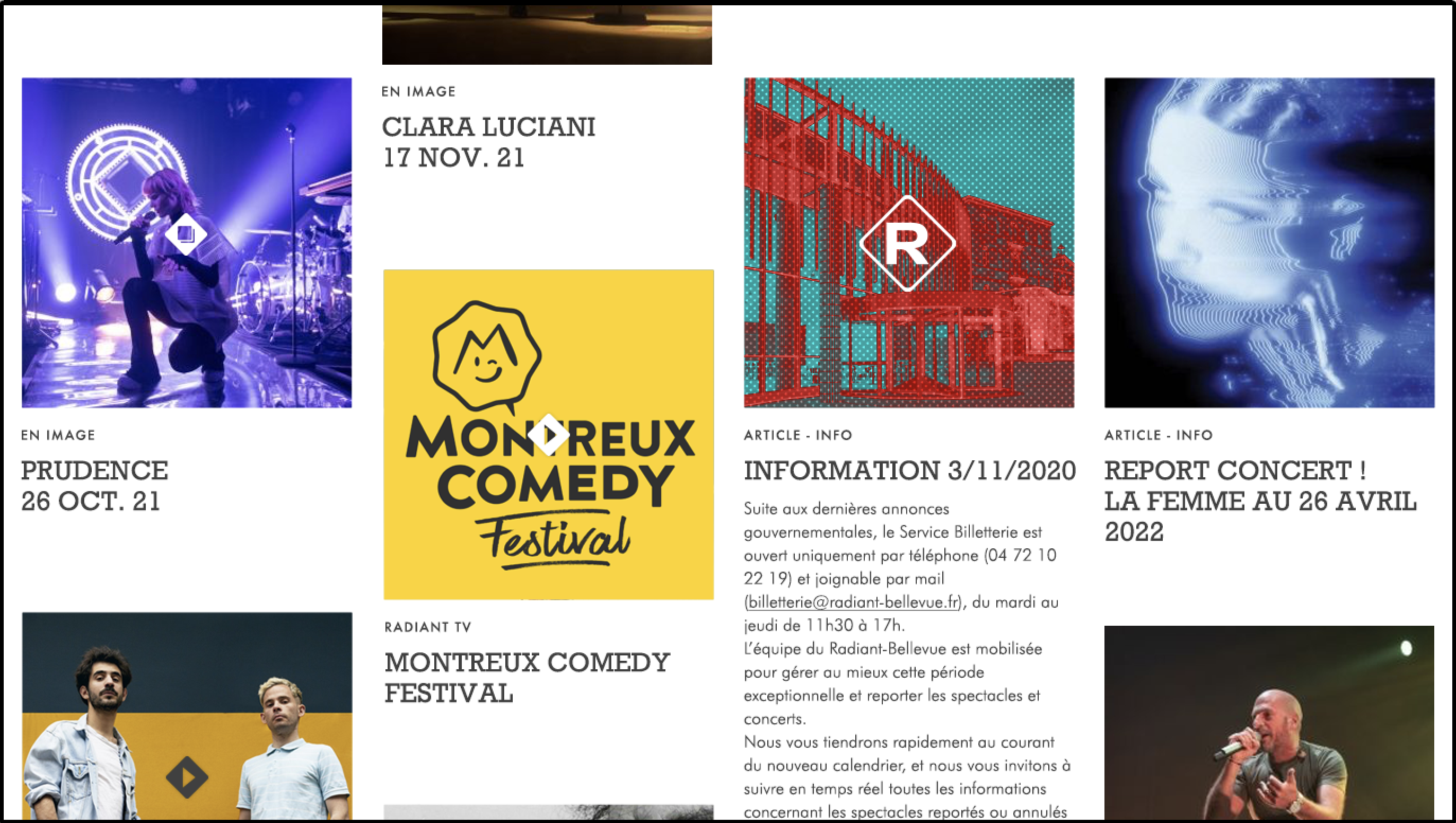Image resolution: width=1456 pixels, height=823 pixels.
Task: Play the Montreux Comedy Festival video
Action: click(548, 435)
